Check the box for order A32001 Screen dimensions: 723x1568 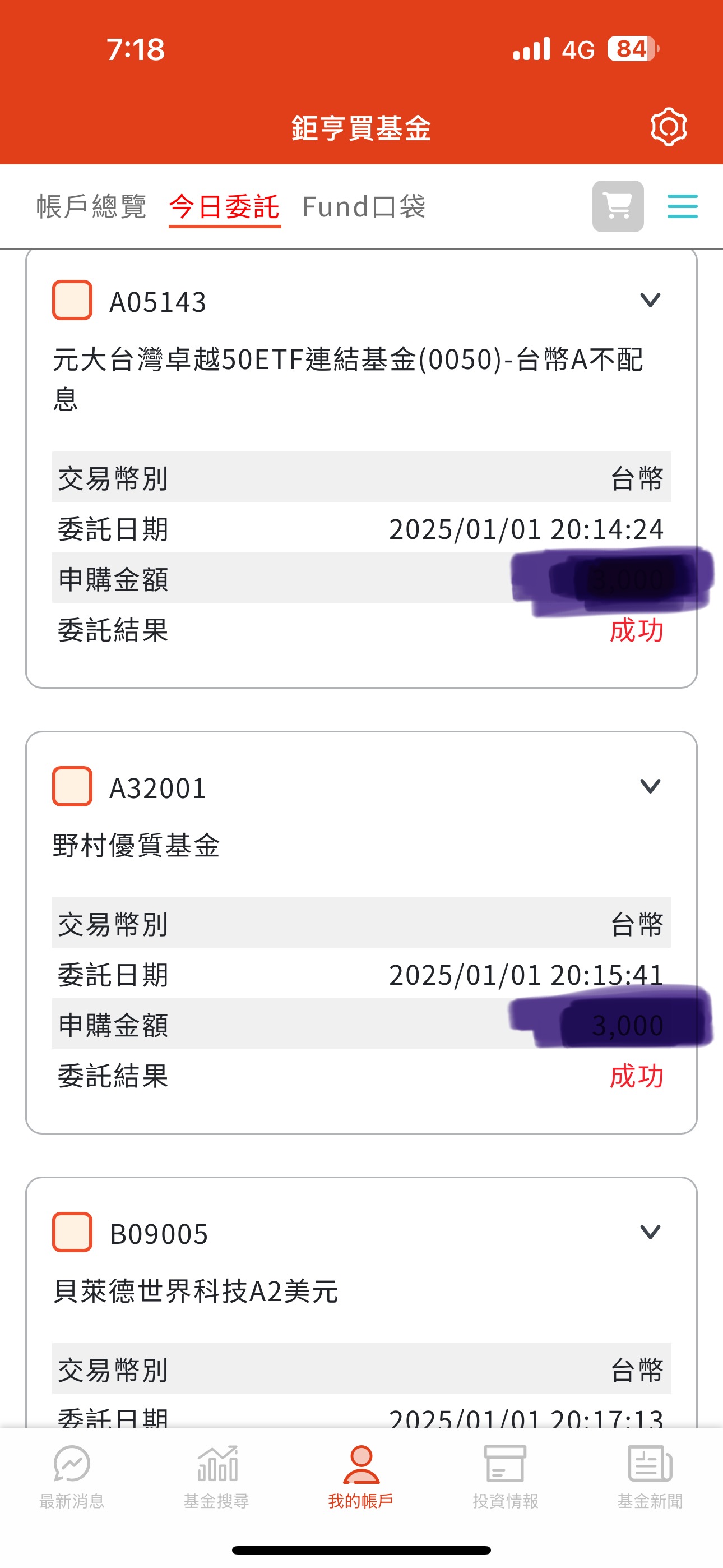pyautogui.click(x=72, y=786)
